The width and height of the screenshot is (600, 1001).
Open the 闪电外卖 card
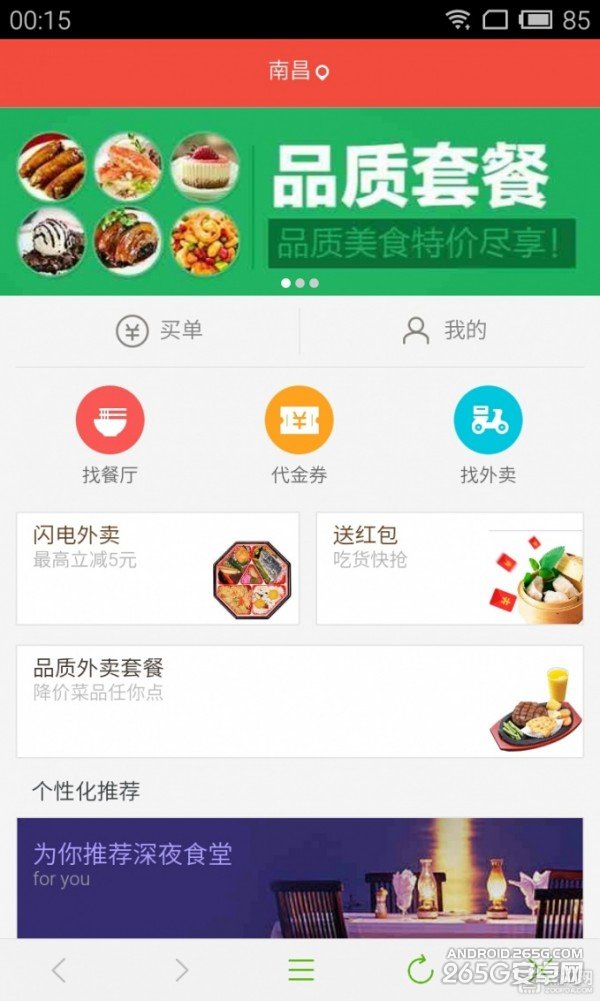[158, 568]
